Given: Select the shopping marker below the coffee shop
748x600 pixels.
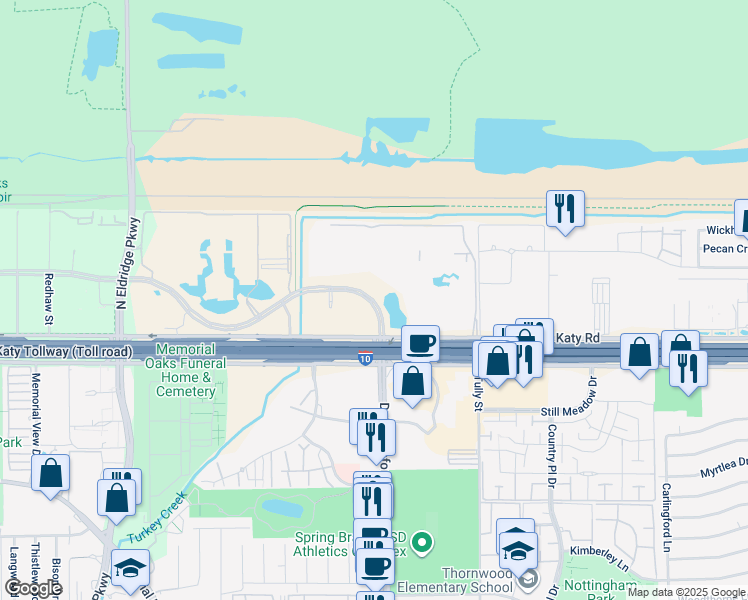Looking at the screenshot, I should click(412, 382).
